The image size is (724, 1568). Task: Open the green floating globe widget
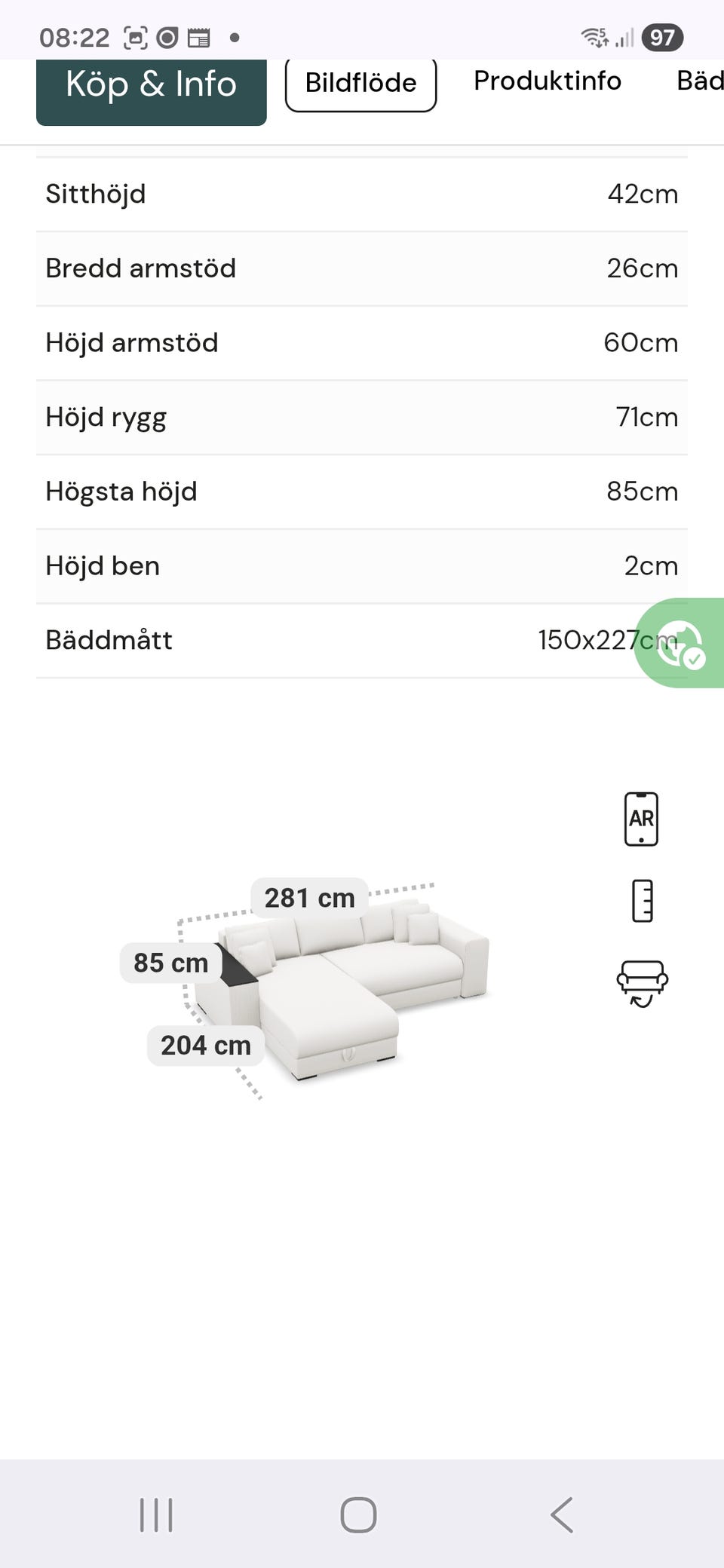point(679,643)
